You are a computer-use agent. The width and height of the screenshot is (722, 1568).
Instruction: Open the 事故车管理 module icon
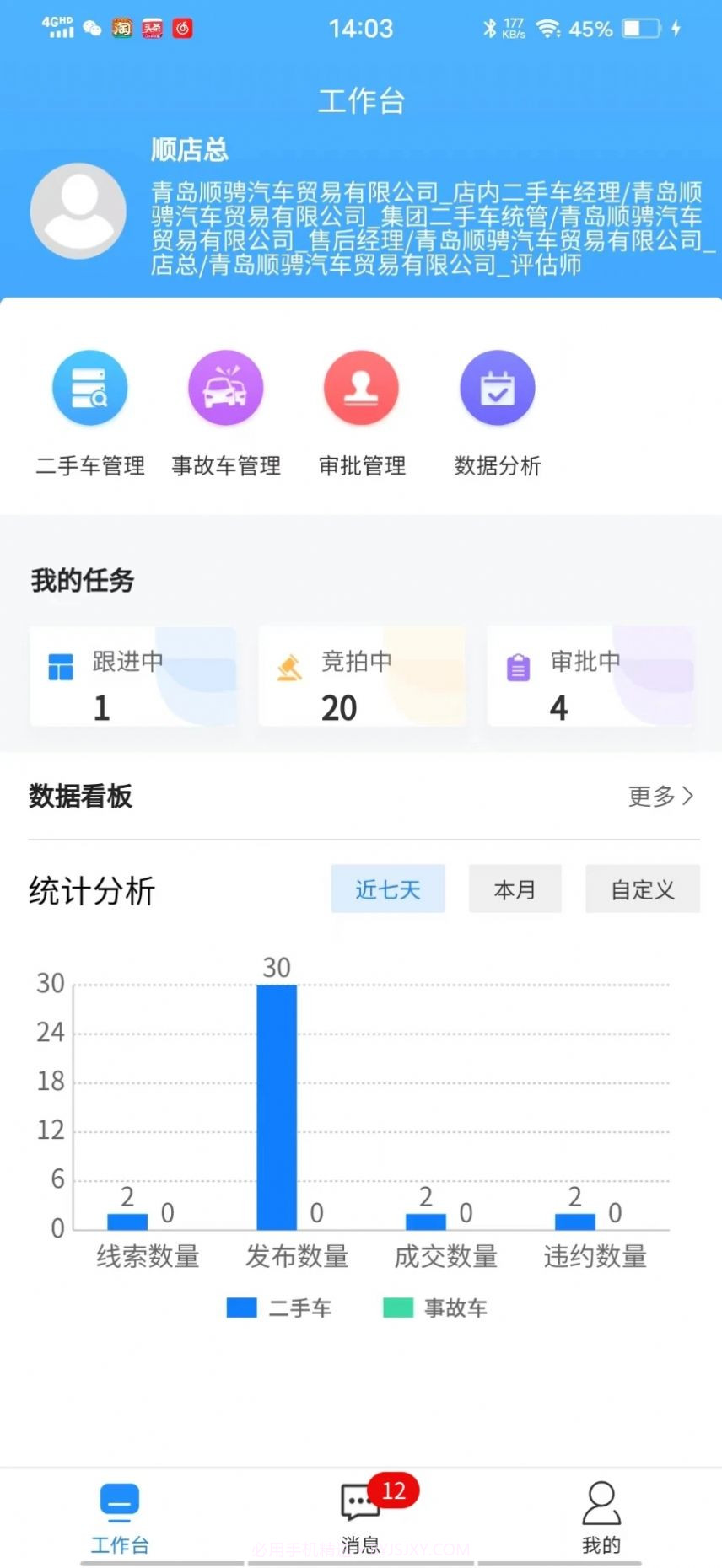click(225, 388)
